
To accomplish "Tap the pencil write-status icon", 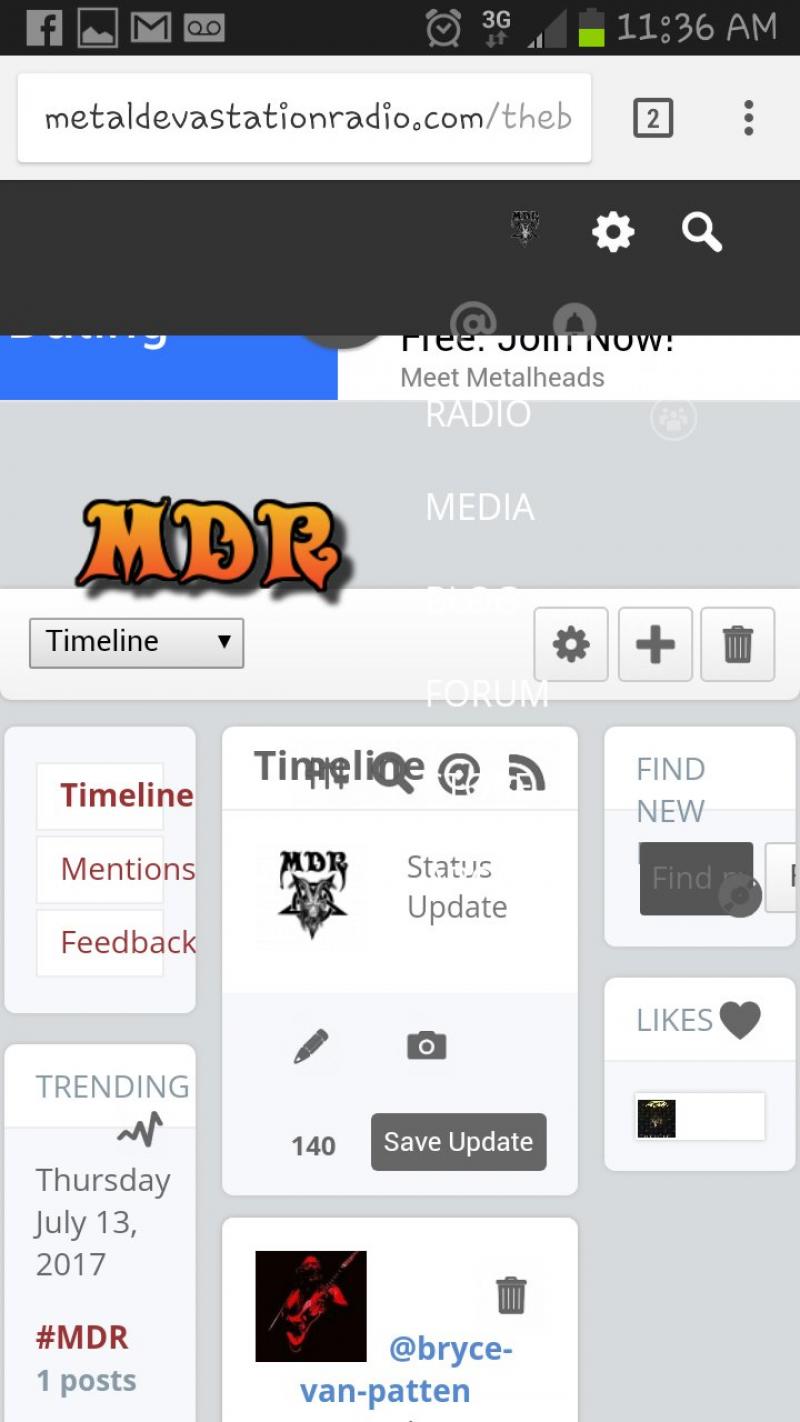I will click(311, 1046).
